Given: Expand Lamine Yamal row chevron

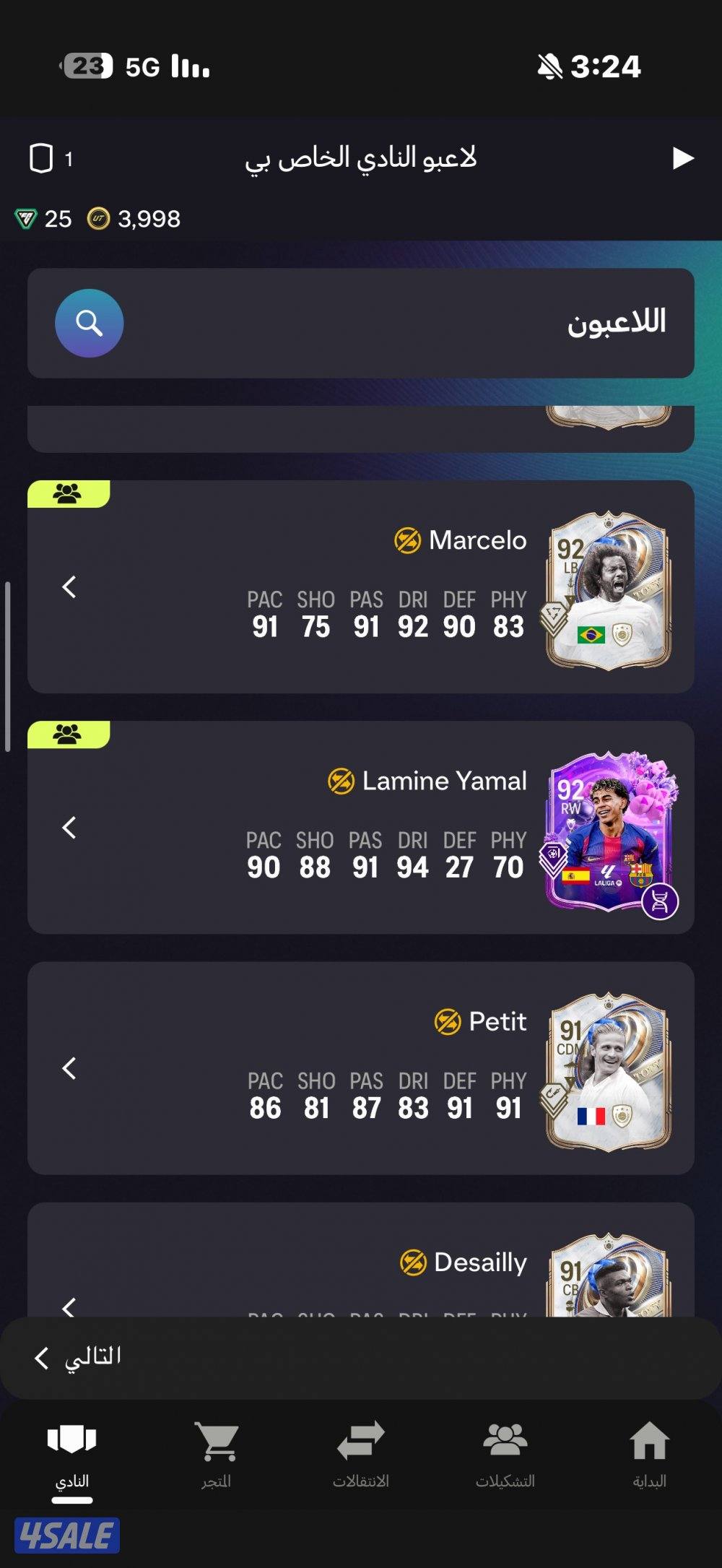Looking at the screenshot, I should pyautogui.click(x=69, y=827).
